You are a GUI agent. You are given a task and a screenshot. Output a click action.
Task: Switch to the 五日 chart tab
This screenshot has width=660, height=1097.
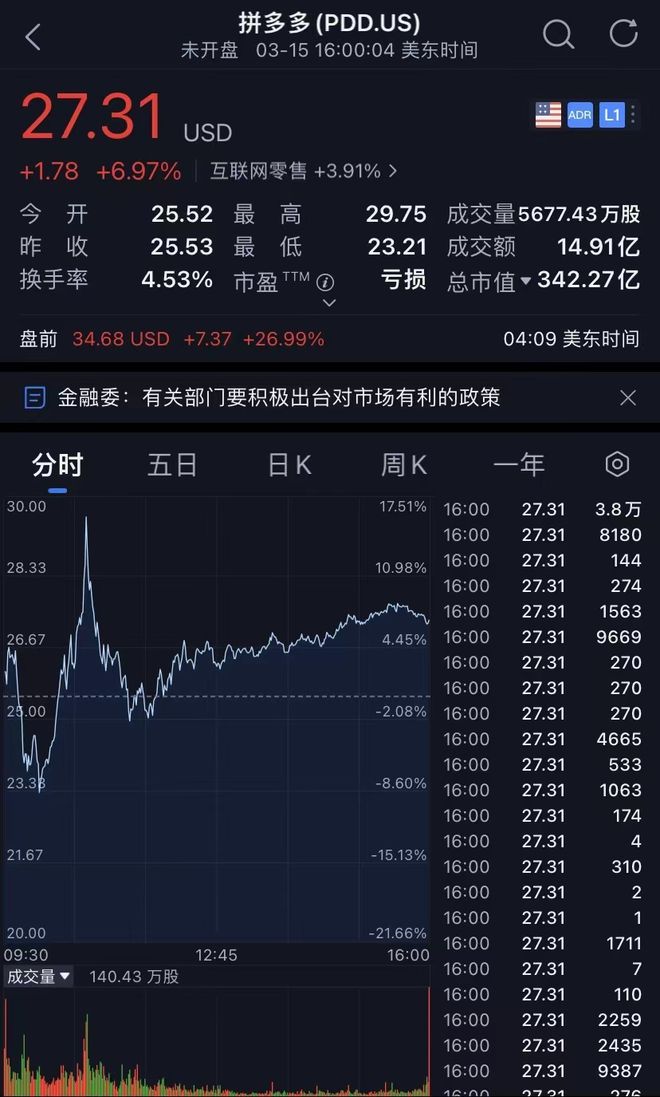(172, 465)
